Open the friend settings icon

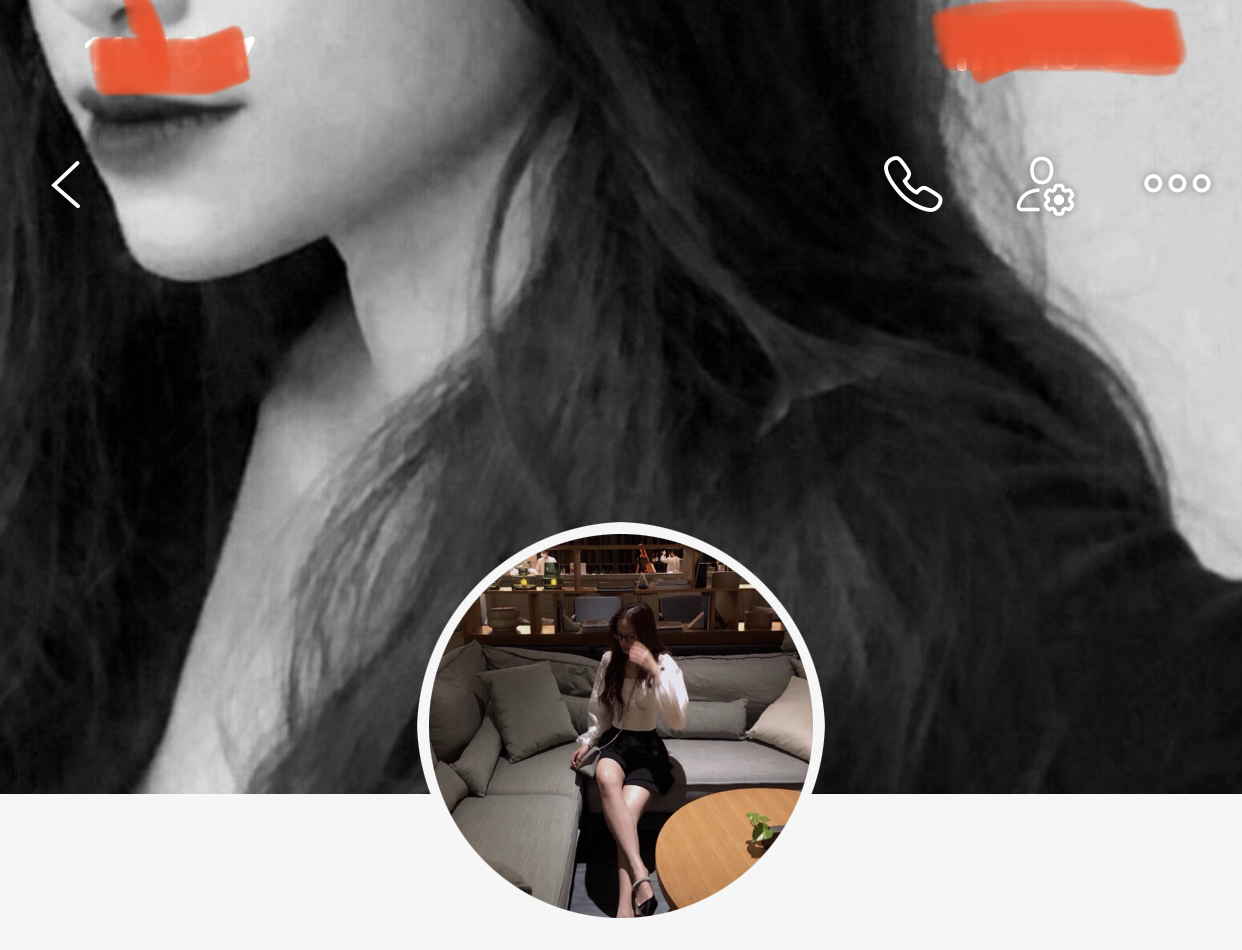pos(1044,186)
